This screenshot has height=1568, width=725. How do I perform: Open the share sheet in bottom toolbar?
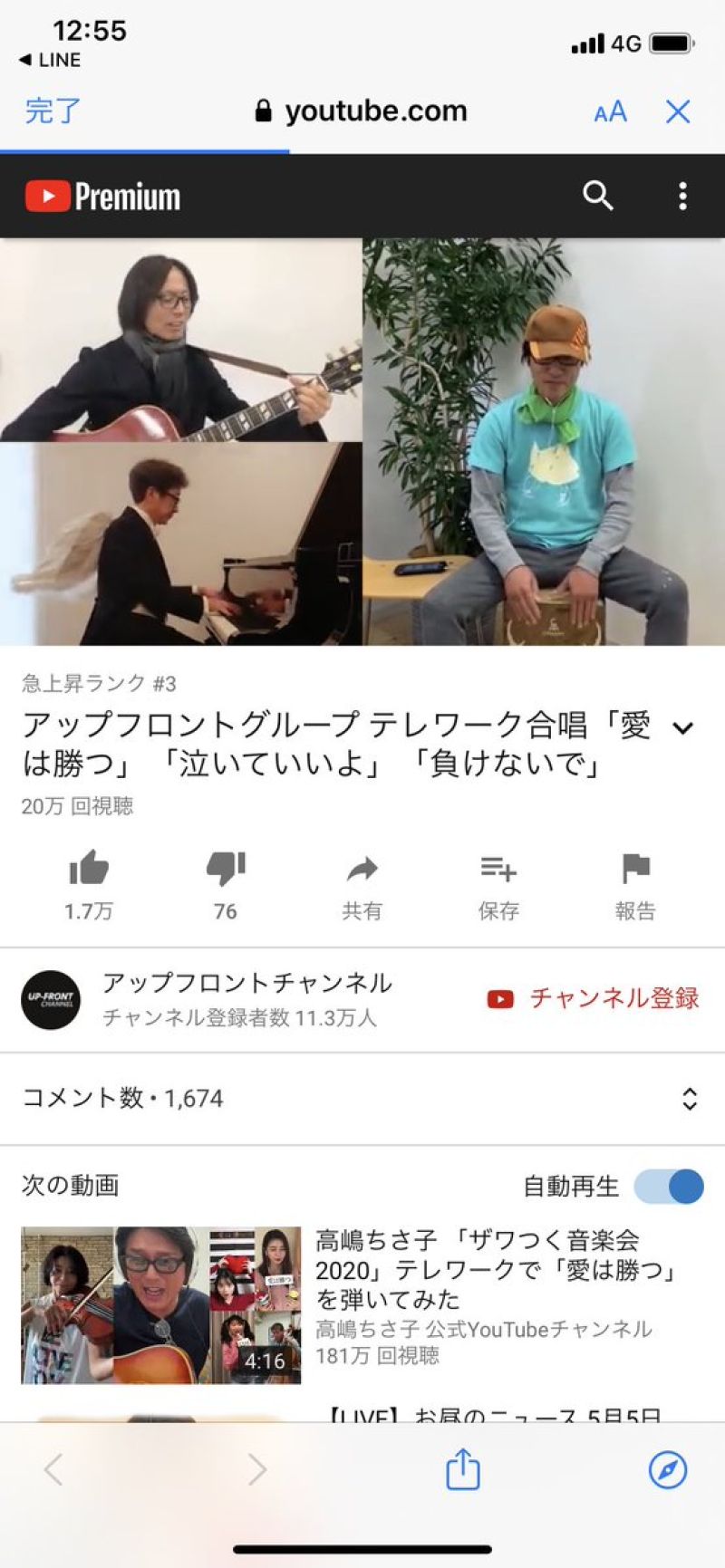462,1468
